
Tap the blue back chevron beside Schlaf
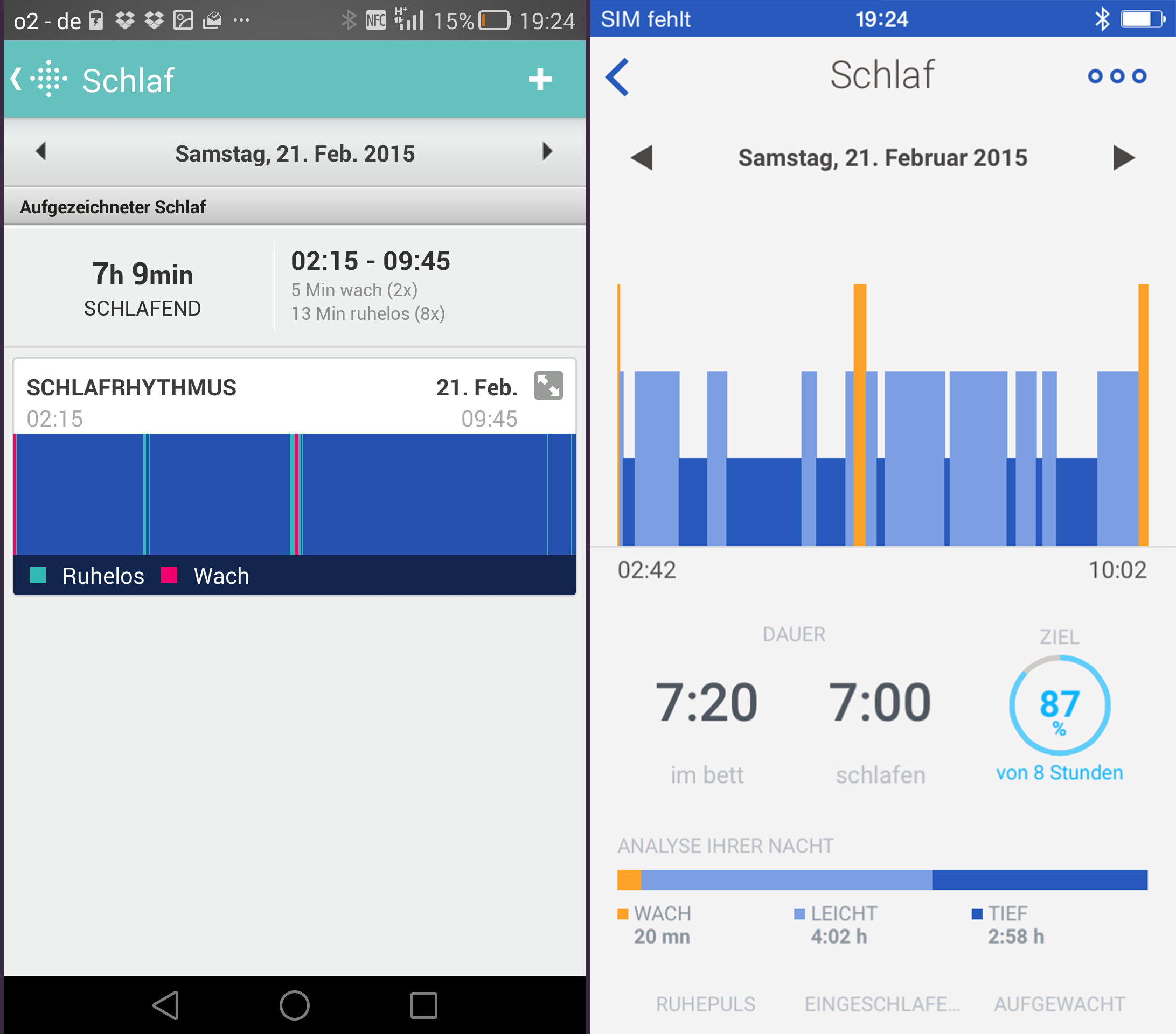tap(618, 77)
